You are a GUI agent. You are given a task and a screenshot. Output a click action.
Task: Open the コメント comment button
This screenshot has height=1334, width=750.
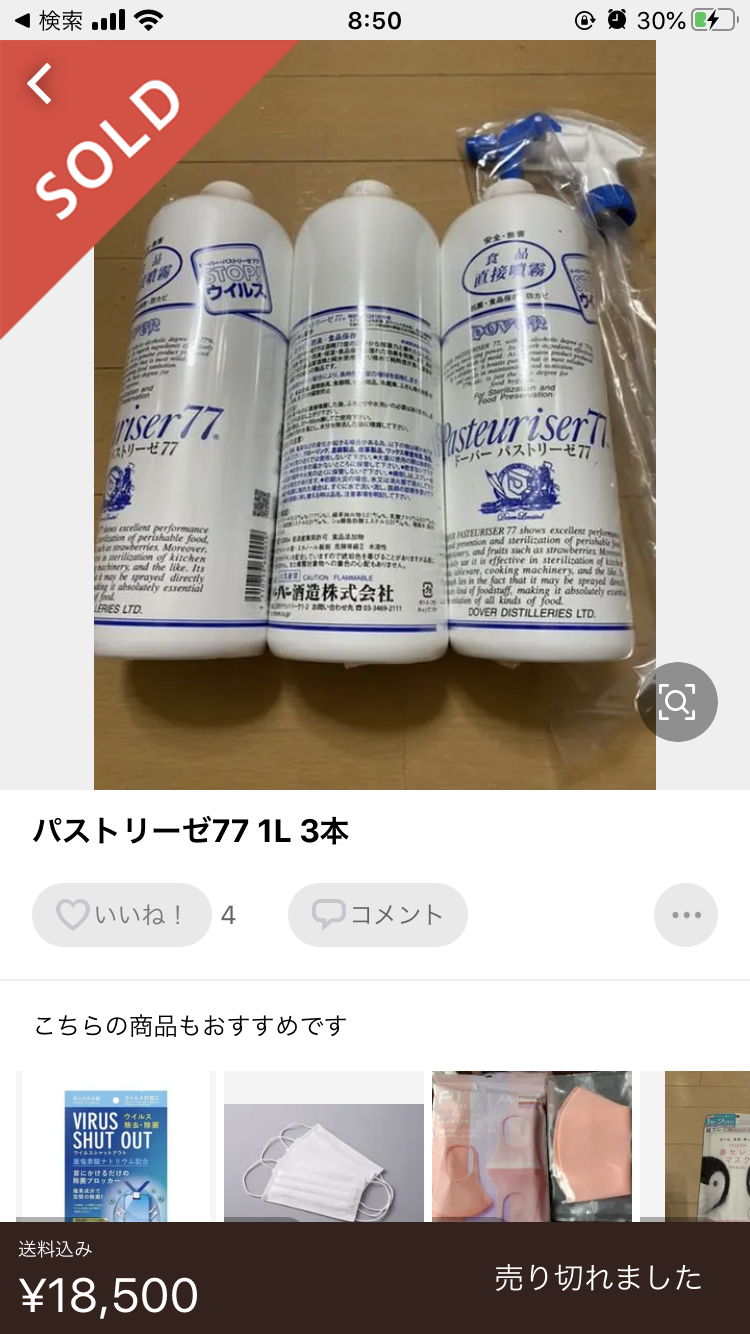point(378,914)
